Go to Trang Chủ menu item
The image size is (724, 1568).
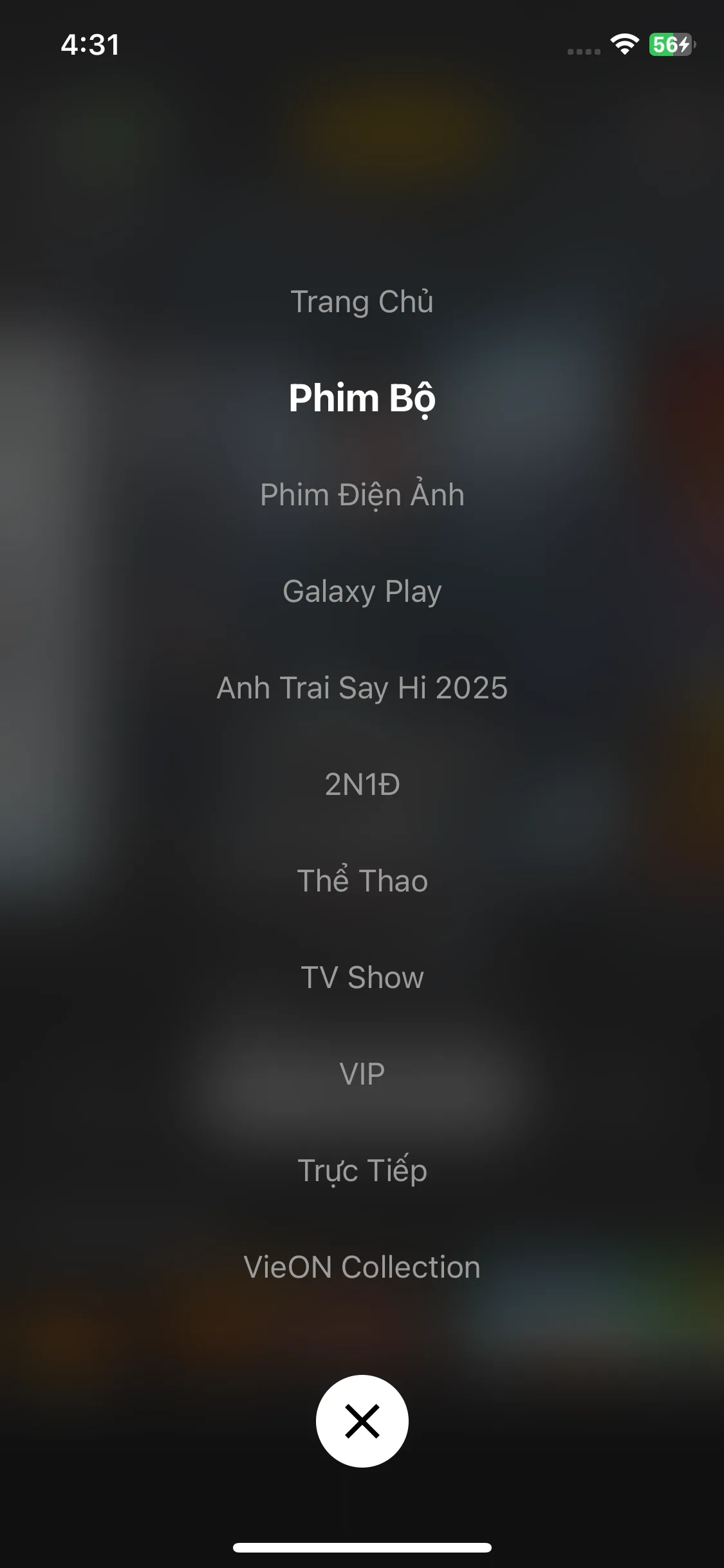(362, 302)
